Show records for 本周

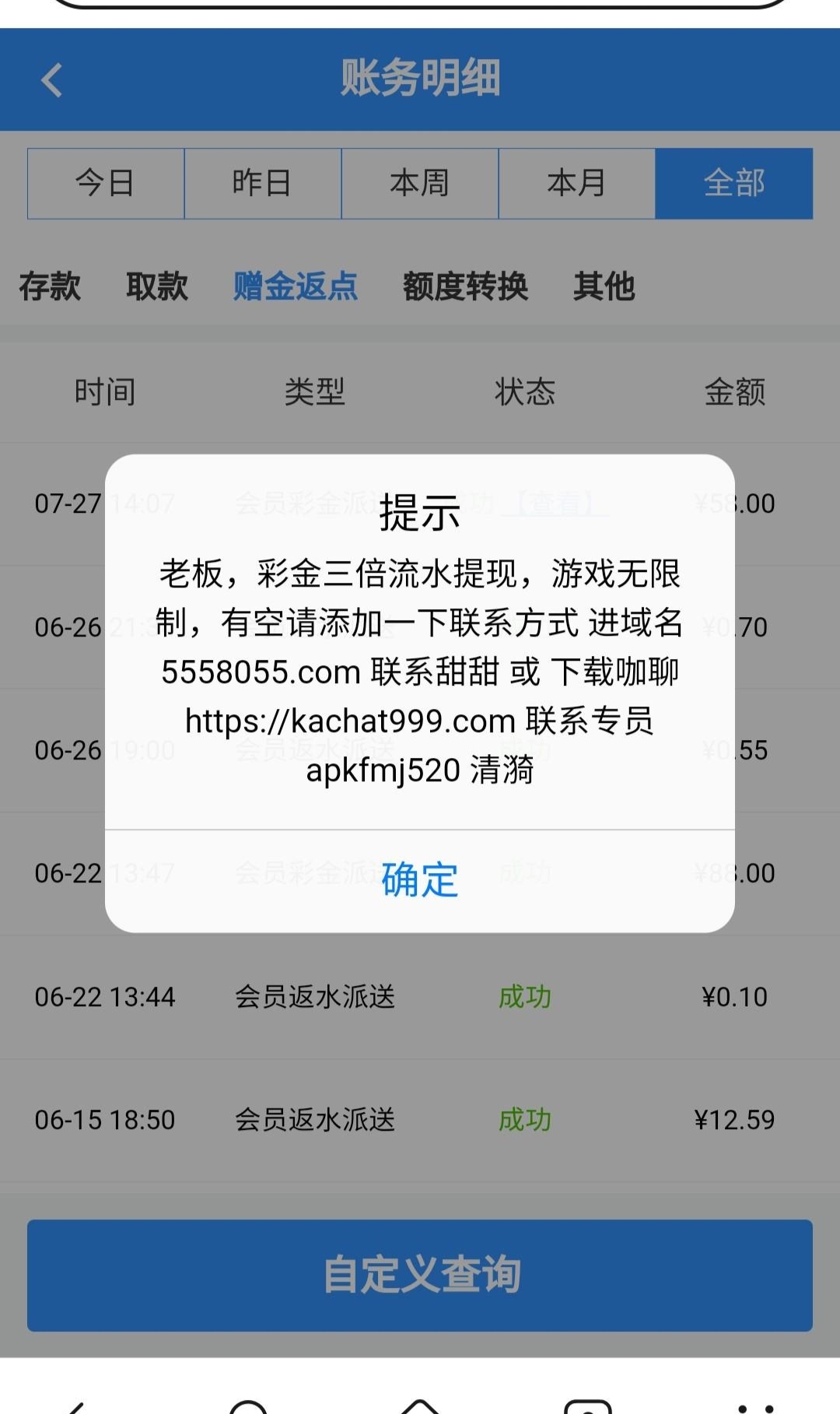tap(420, 184)
